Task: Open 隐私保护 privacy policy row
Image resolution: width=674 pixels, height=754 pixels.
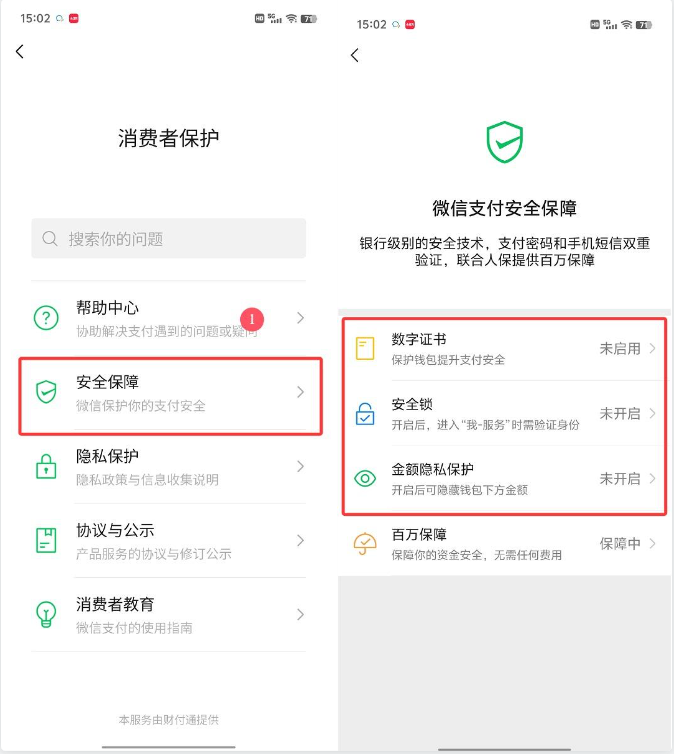Action: pyautogui.click(x=168, y=467)
